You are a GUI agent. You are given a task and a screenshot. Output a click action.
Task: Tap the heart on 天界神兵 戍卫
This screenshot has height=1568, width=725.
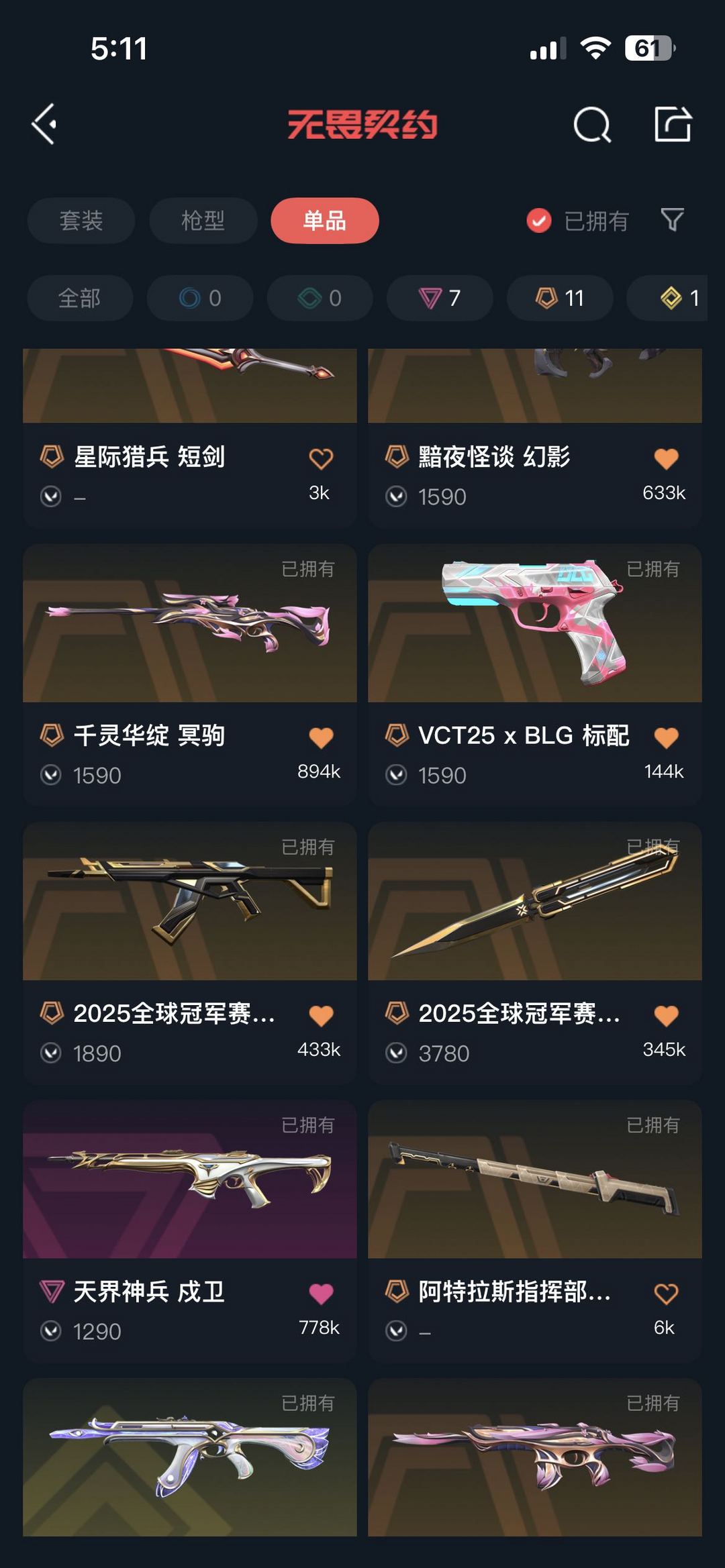pyautogui.click(x=320, y=1294)
